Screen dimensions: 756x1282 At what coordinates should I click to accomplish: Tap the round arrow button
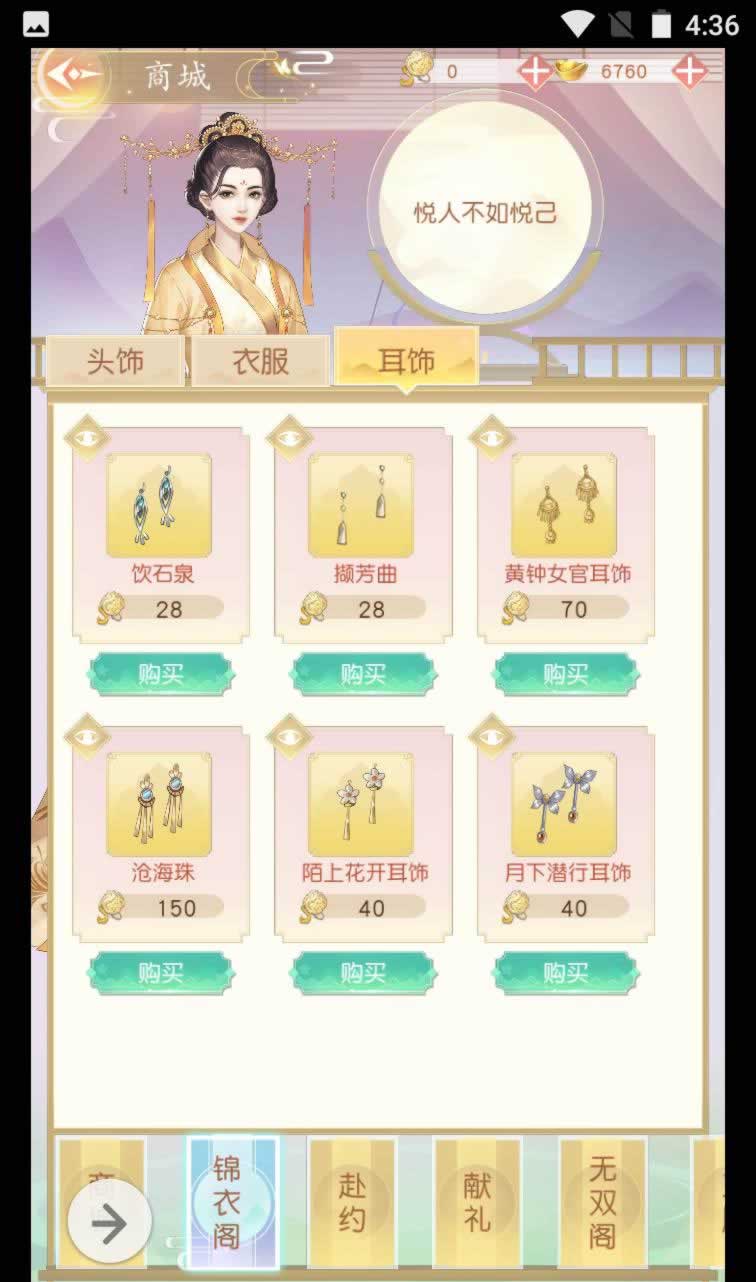click(109, 1223)
